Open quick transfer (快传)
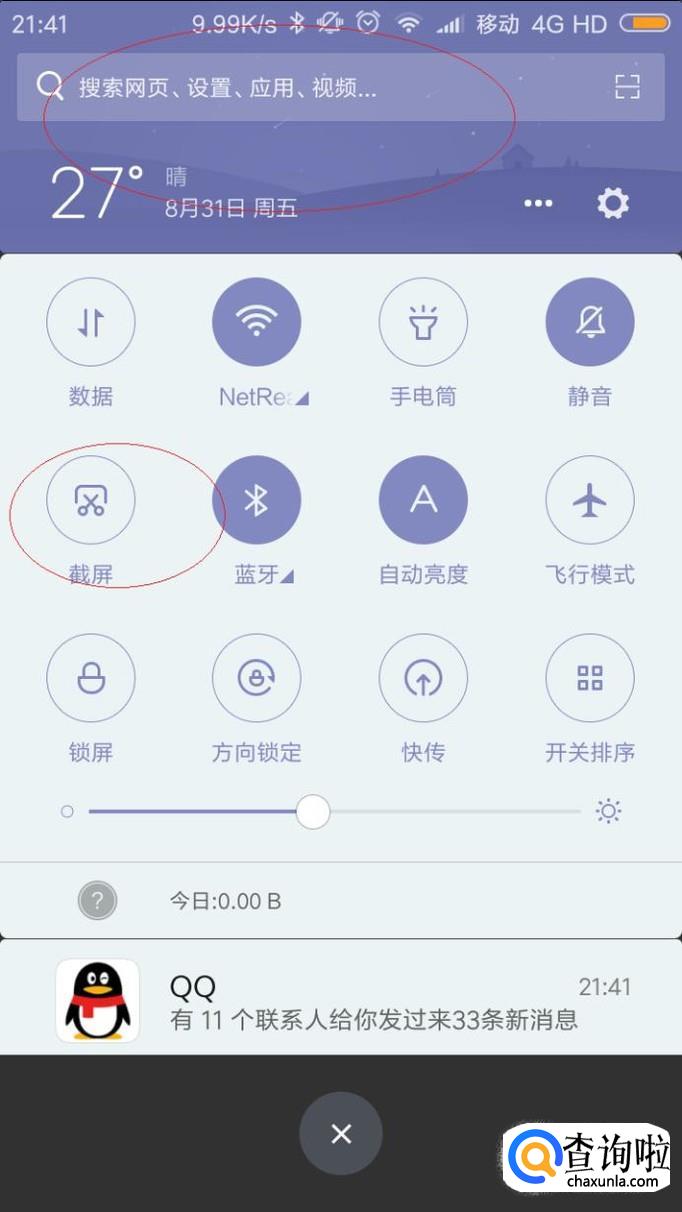Screen dimensions: 682x1212 coord(423,678)
